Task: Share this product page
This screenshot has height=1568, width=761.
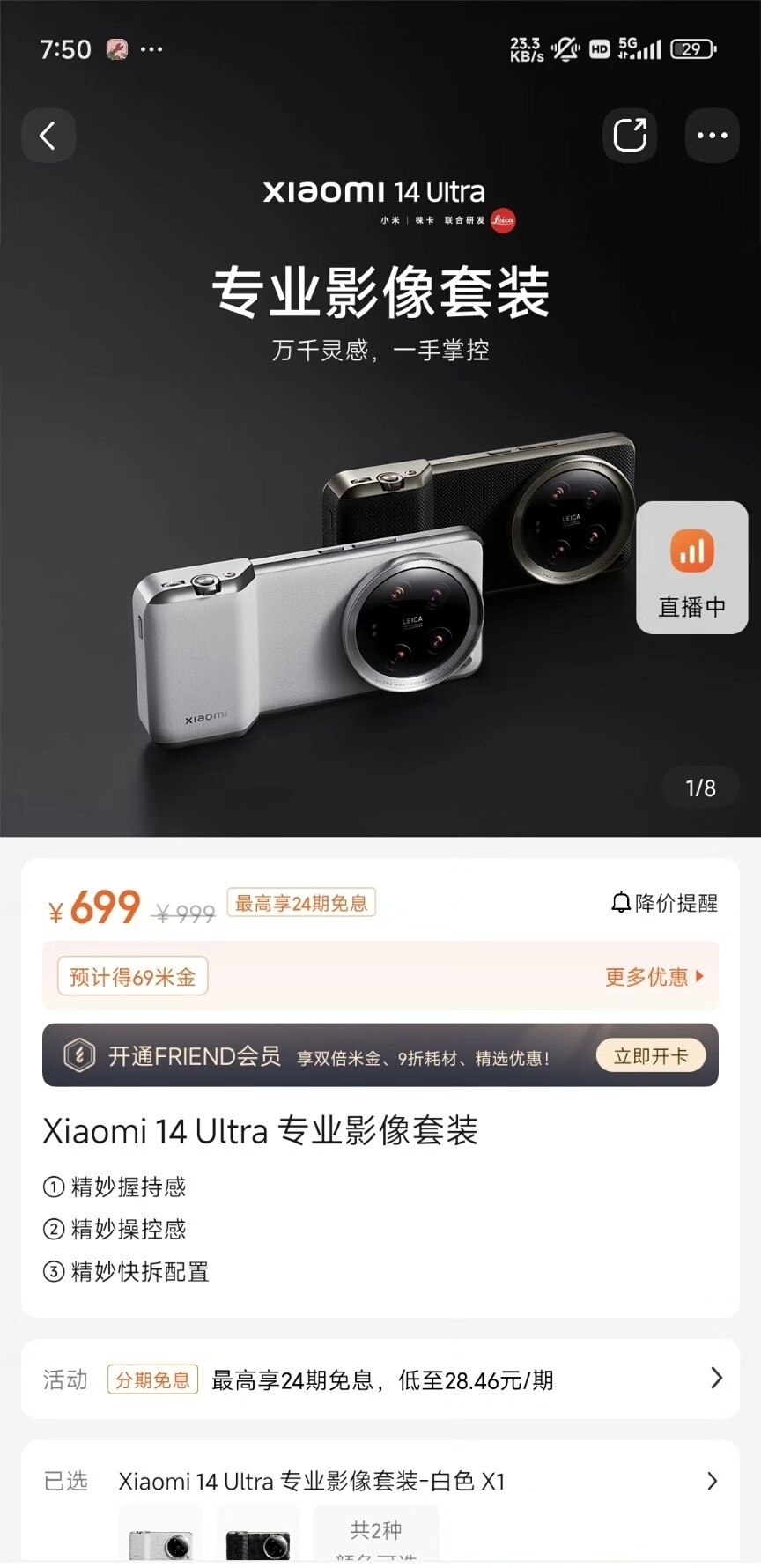Action: [630, 136]
